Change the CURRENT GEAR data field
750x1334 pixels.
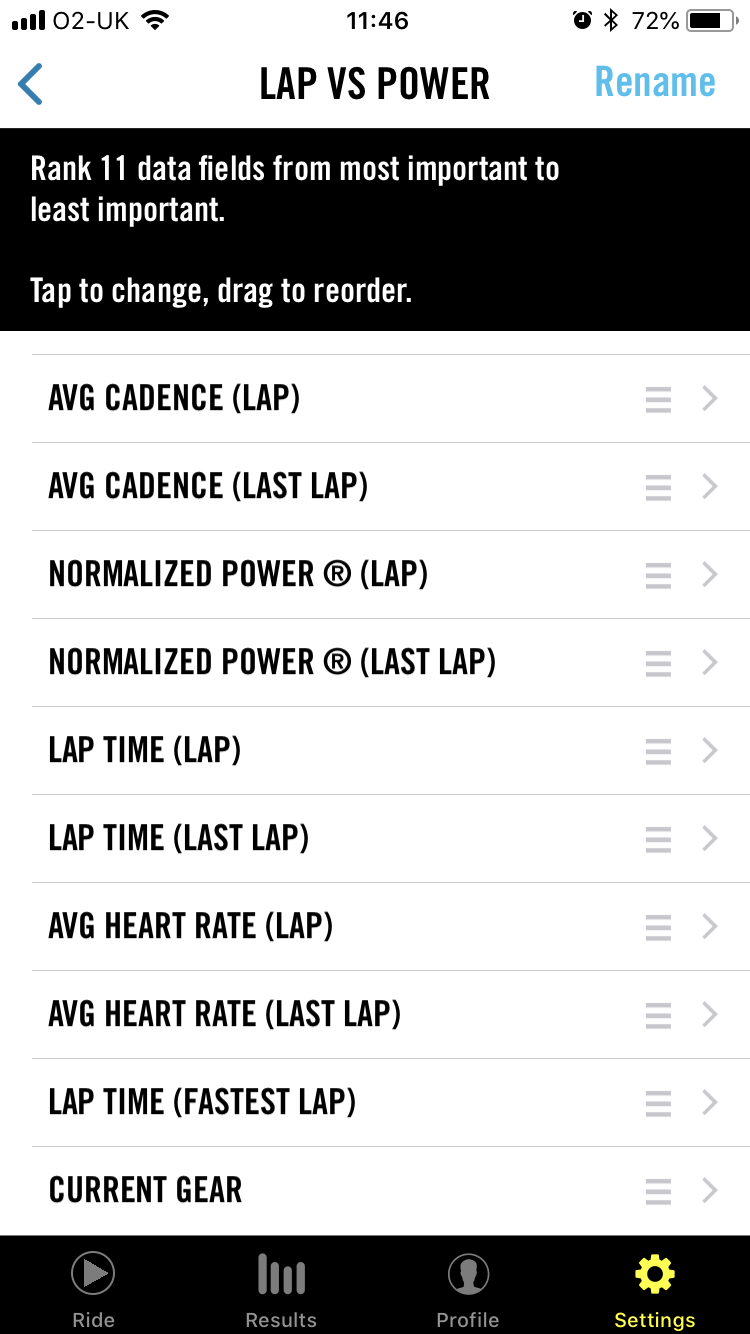click(391, 1191)
